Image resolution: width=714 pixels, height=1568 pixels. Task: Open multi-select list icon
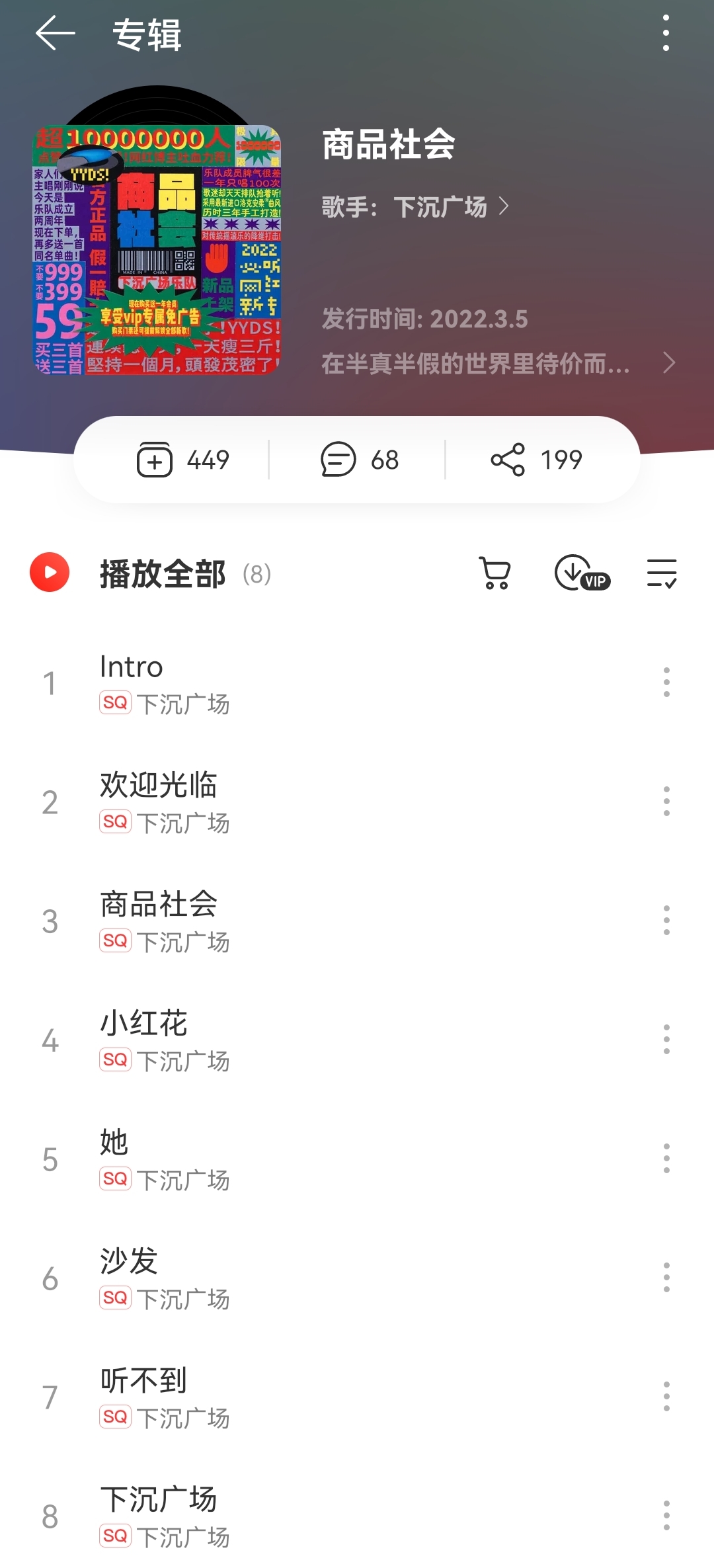662,573
